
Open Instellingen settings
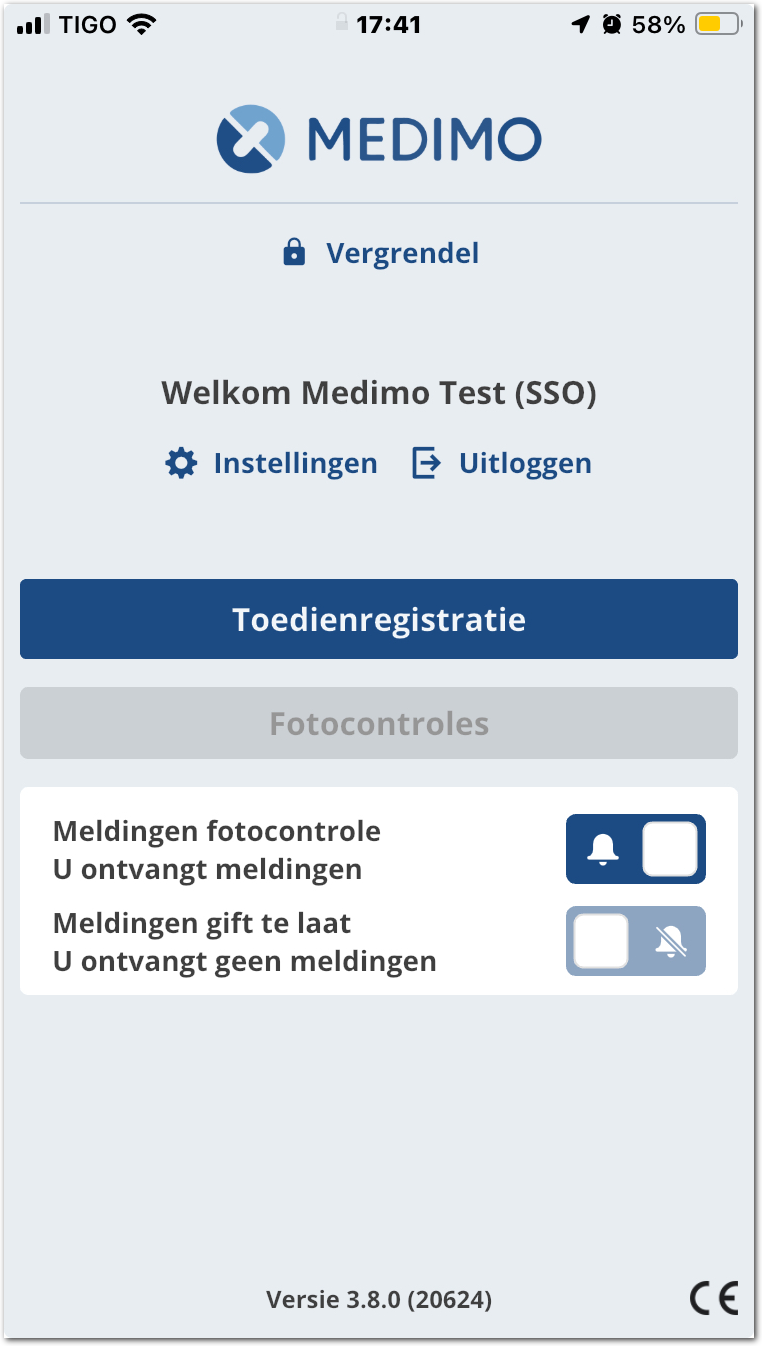tap(272, 464)
